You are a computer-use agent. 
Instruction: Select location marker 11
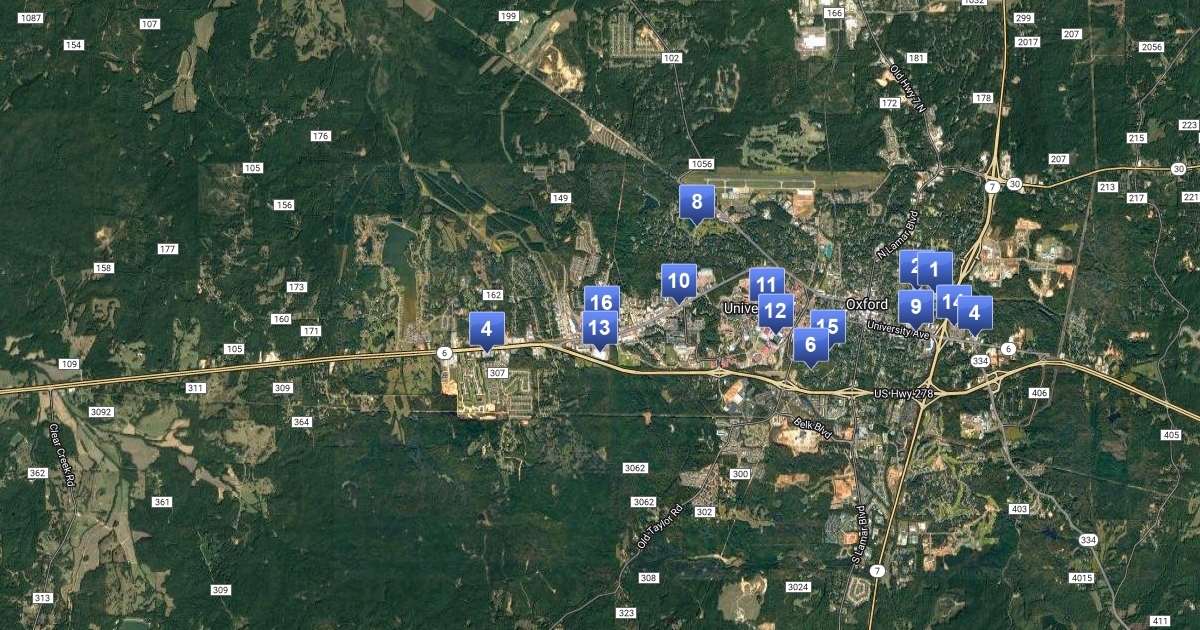click(x=767, y=284)
